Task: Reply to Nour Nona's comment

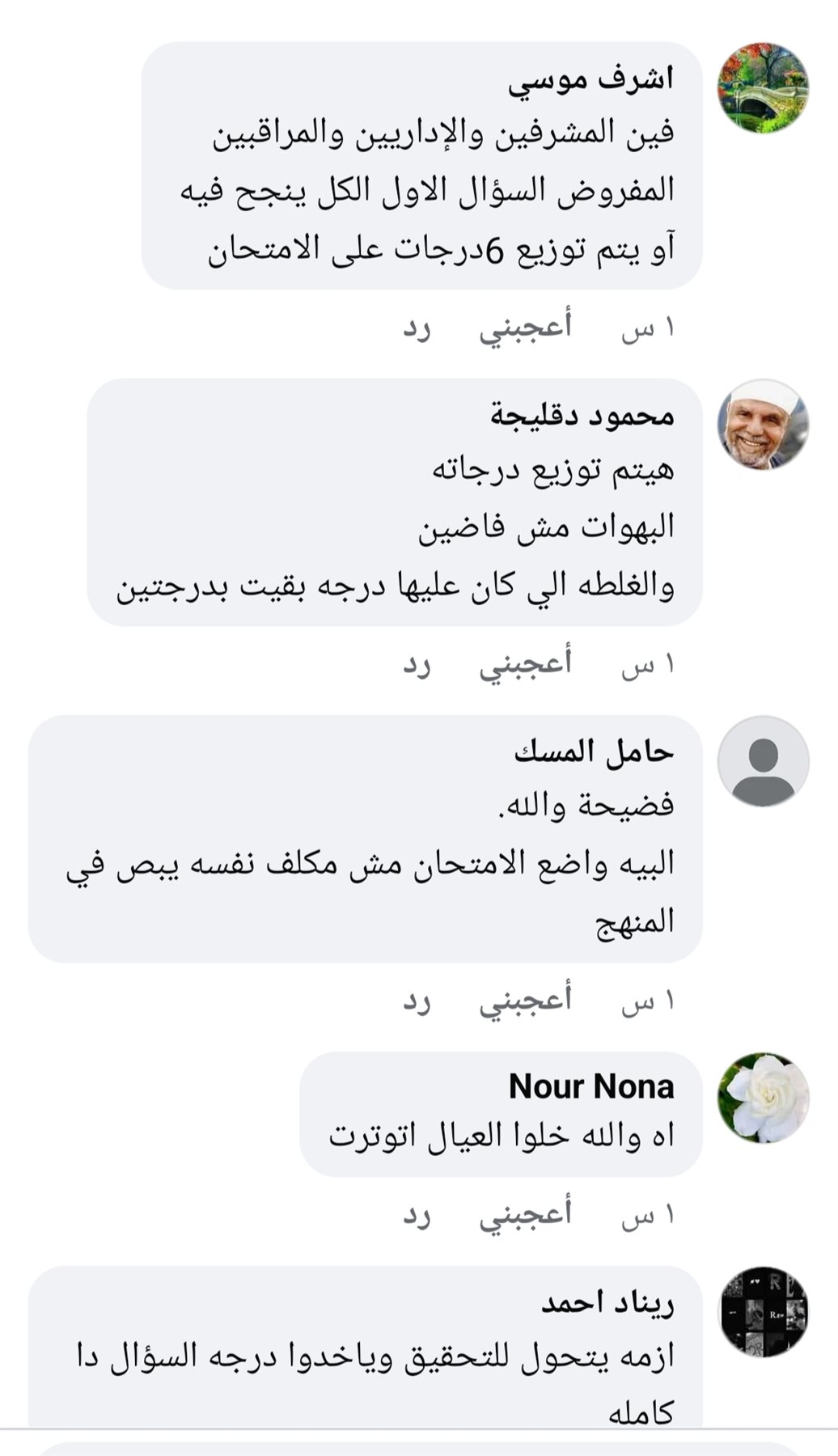Action: pos(417,1214)
